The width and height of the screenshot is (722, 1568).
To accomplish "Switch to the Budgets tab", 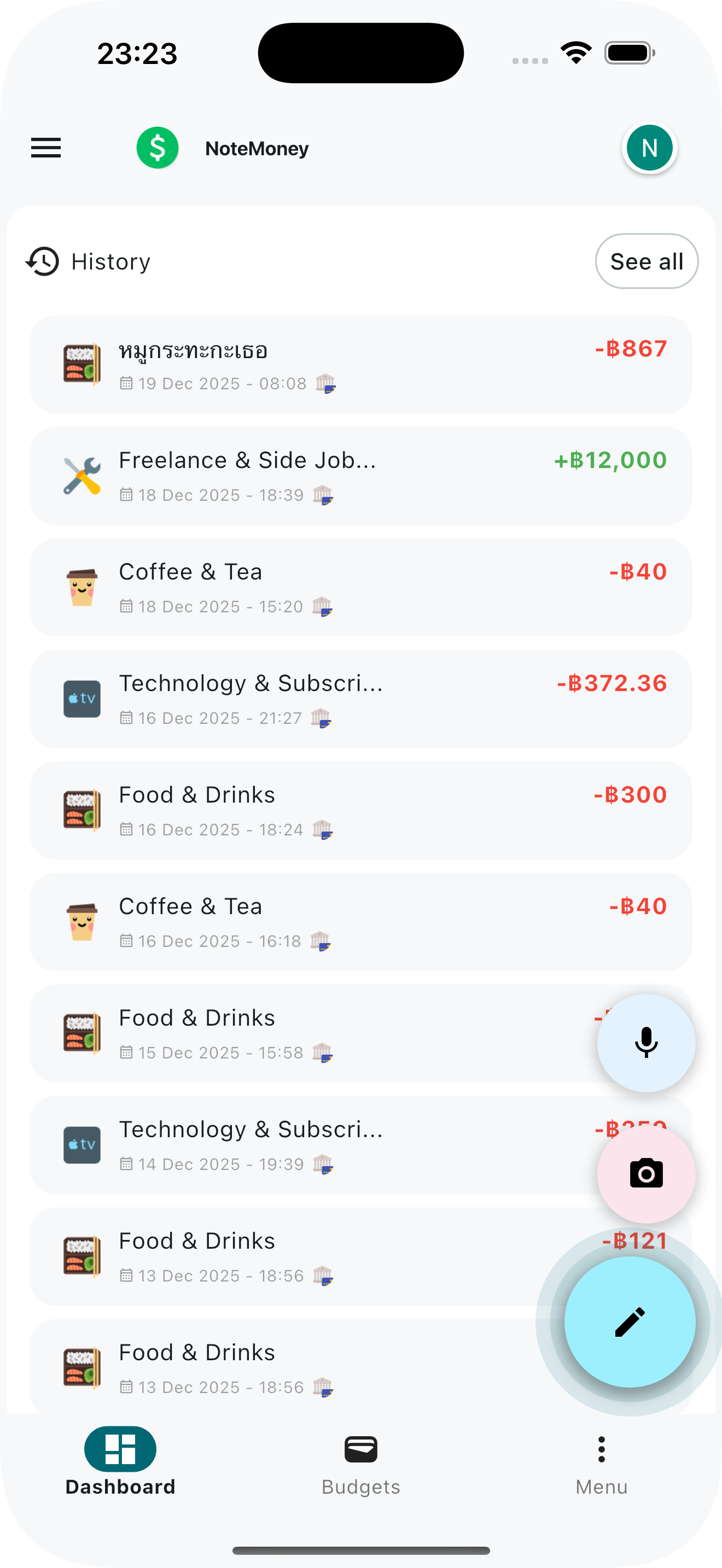I will [x=360, y=1462].
